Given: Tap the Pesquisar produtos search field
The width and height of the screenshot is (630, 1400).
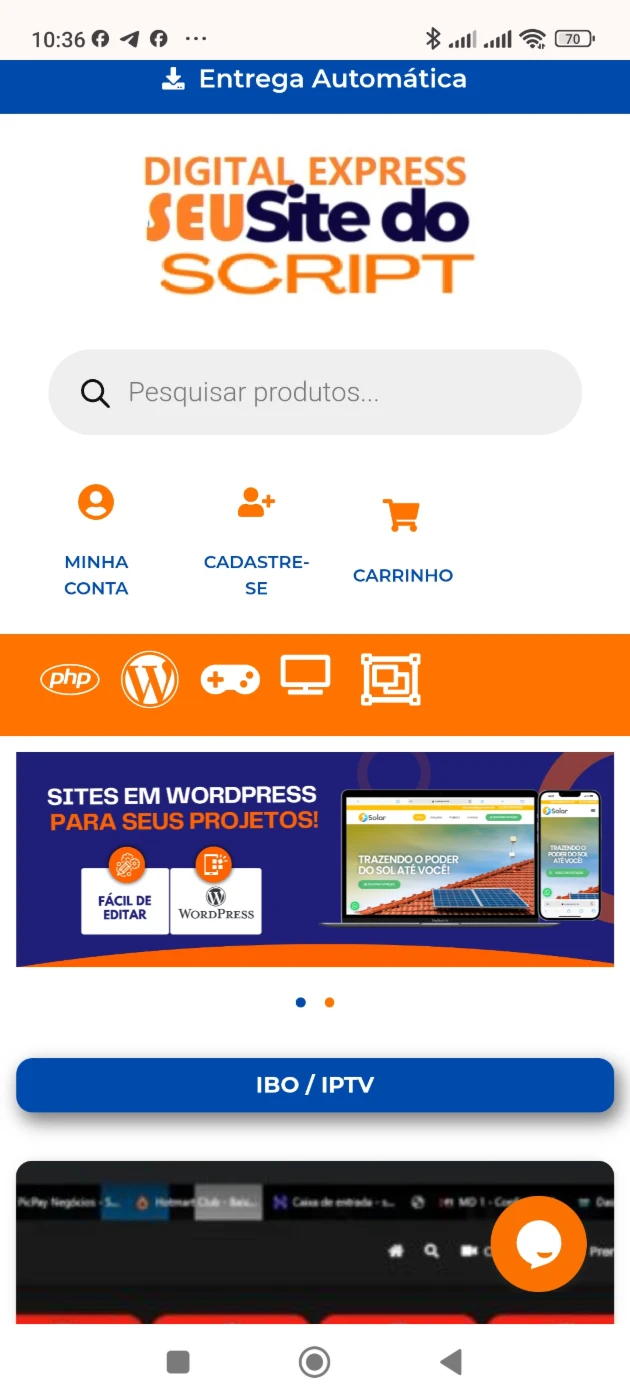Looking at the screenshot, I should tap(315, 392).
